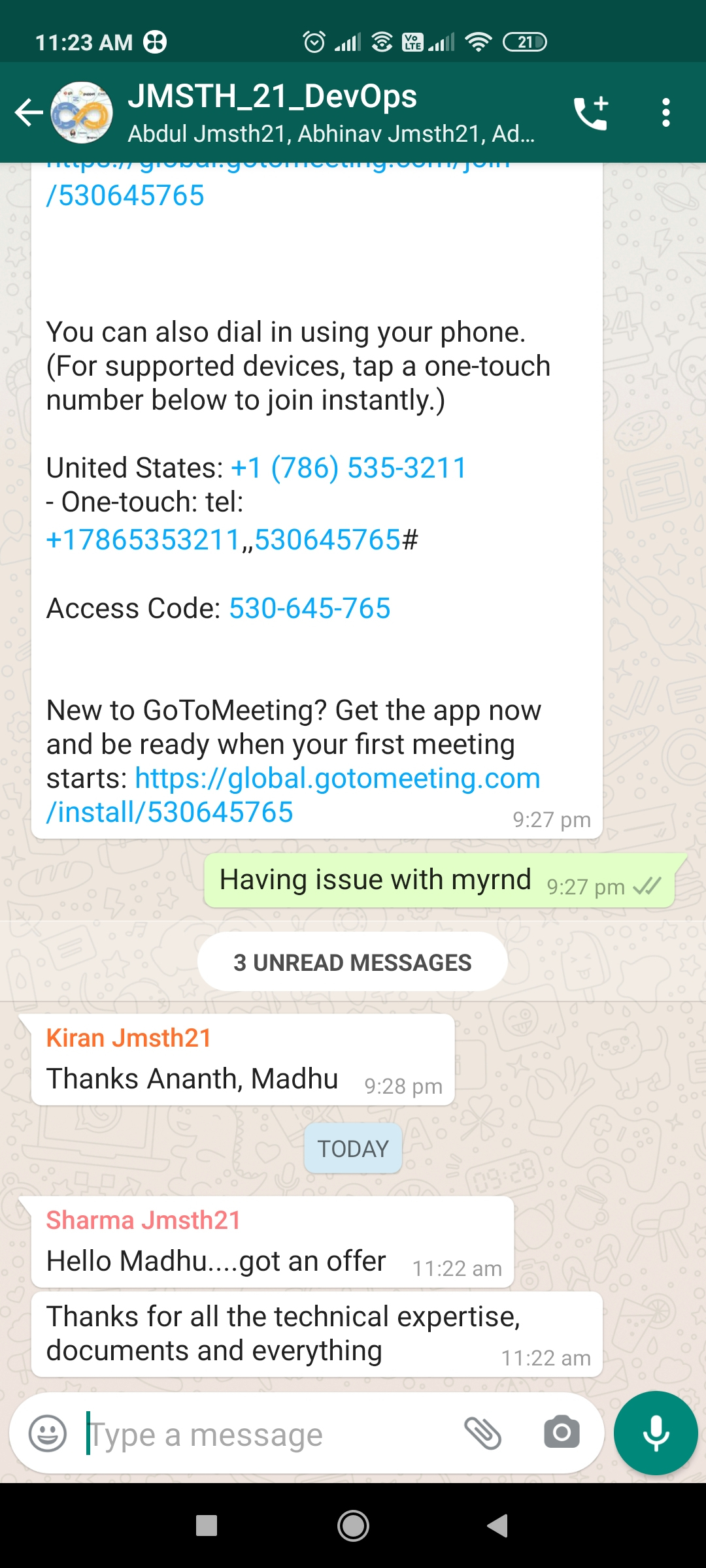Open the camera from the message bar
The image size is (706, 1568).
[562, 1433]
